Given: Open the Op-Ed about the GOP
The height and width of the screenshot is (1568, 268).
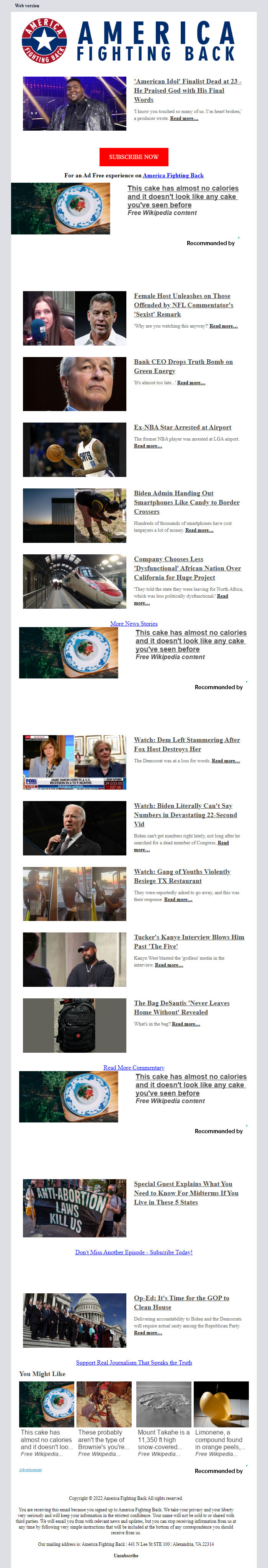Looking at the screenshot, I should point(181,1302).
